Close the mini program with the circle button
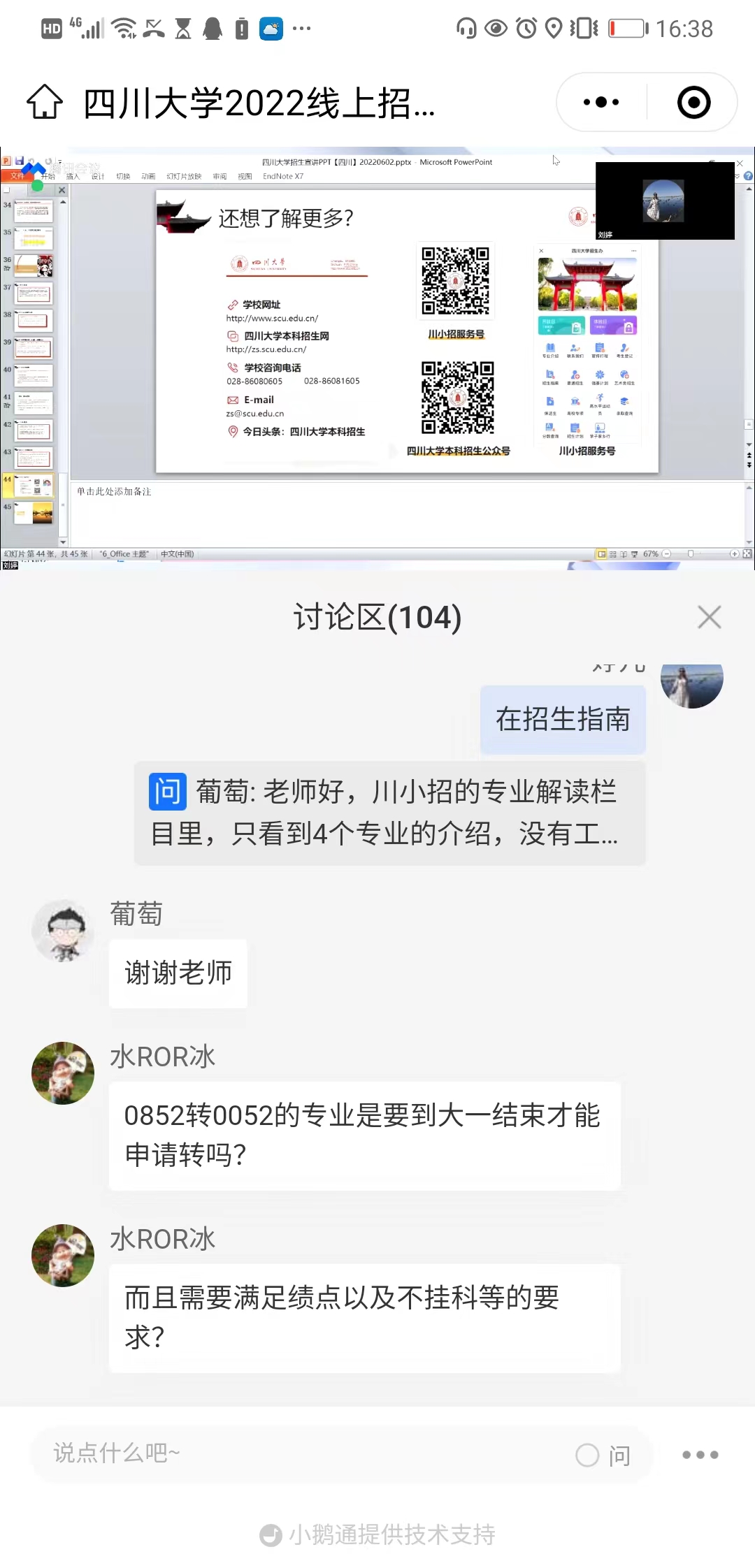The width and height of the screenshot is (755, 1568). pyautogui.click(x=693, y=103)
